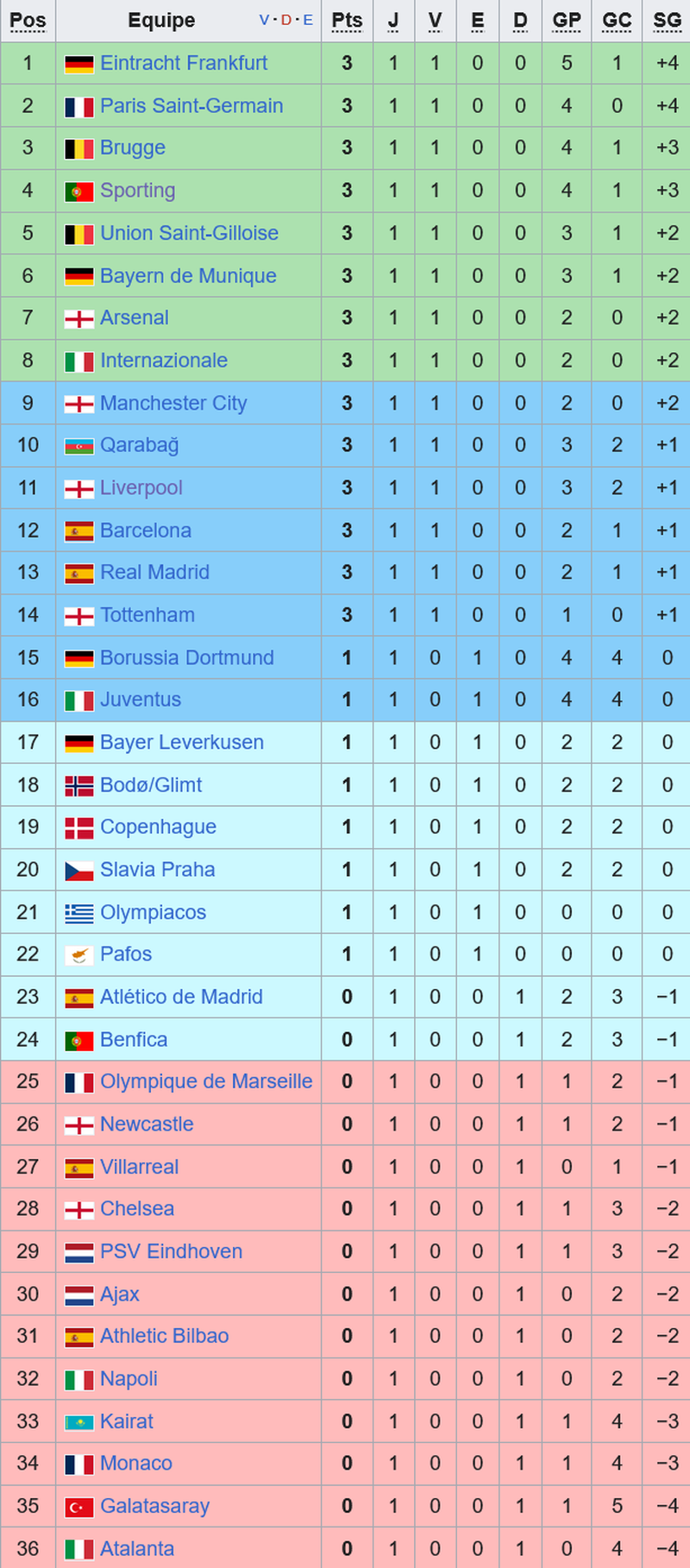The image size is (690, 1568).
Task: Tap the Brugge team link
Action: coord(133,148)
